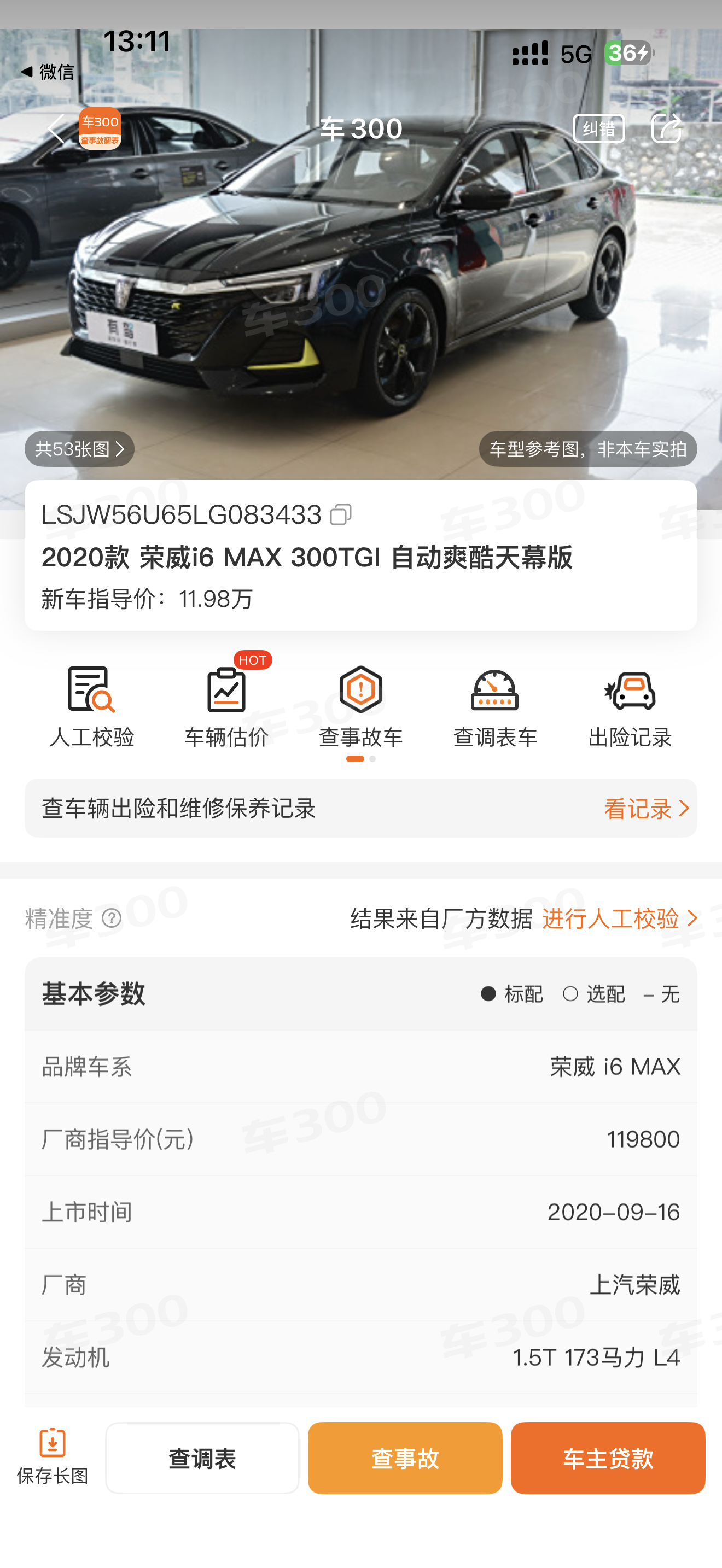
Task: Copy the VIN number
Action: pyautogui.click(x=341, y=515)
